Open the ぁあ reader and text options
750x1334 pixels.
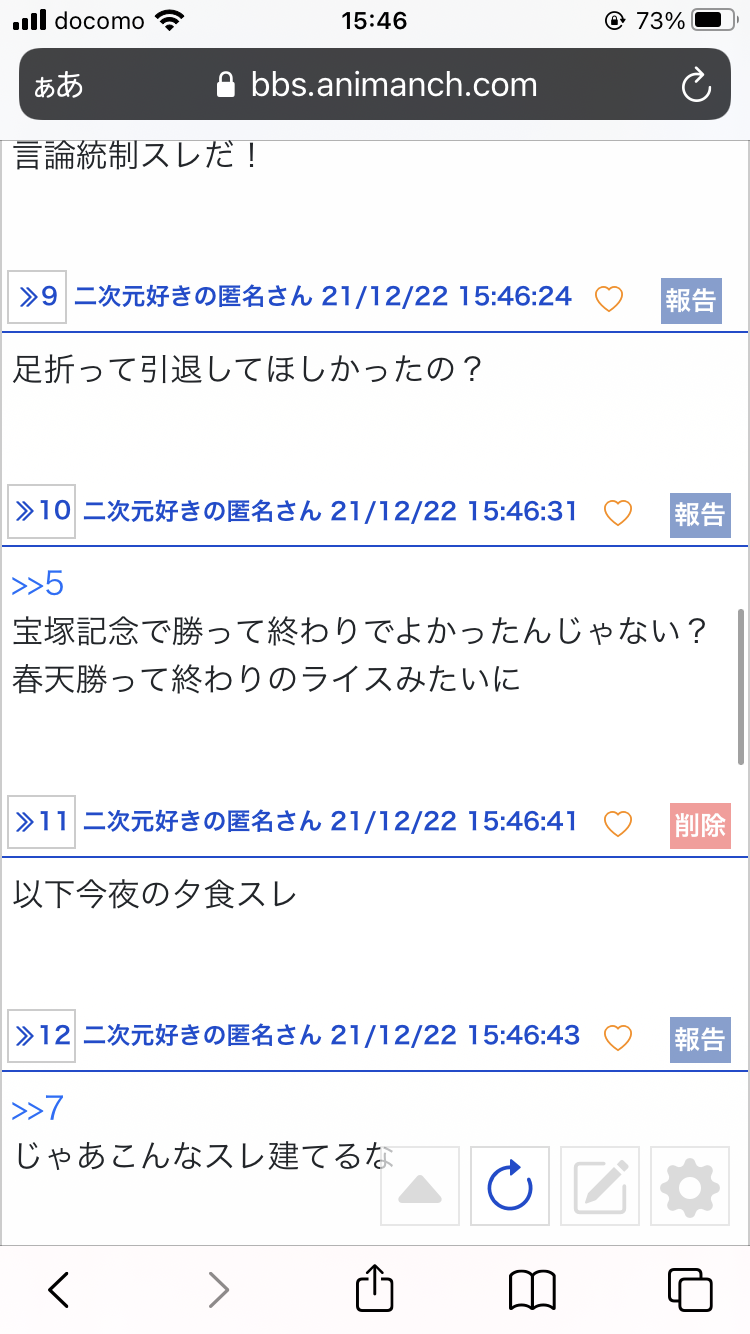click(x=59, y=85)
